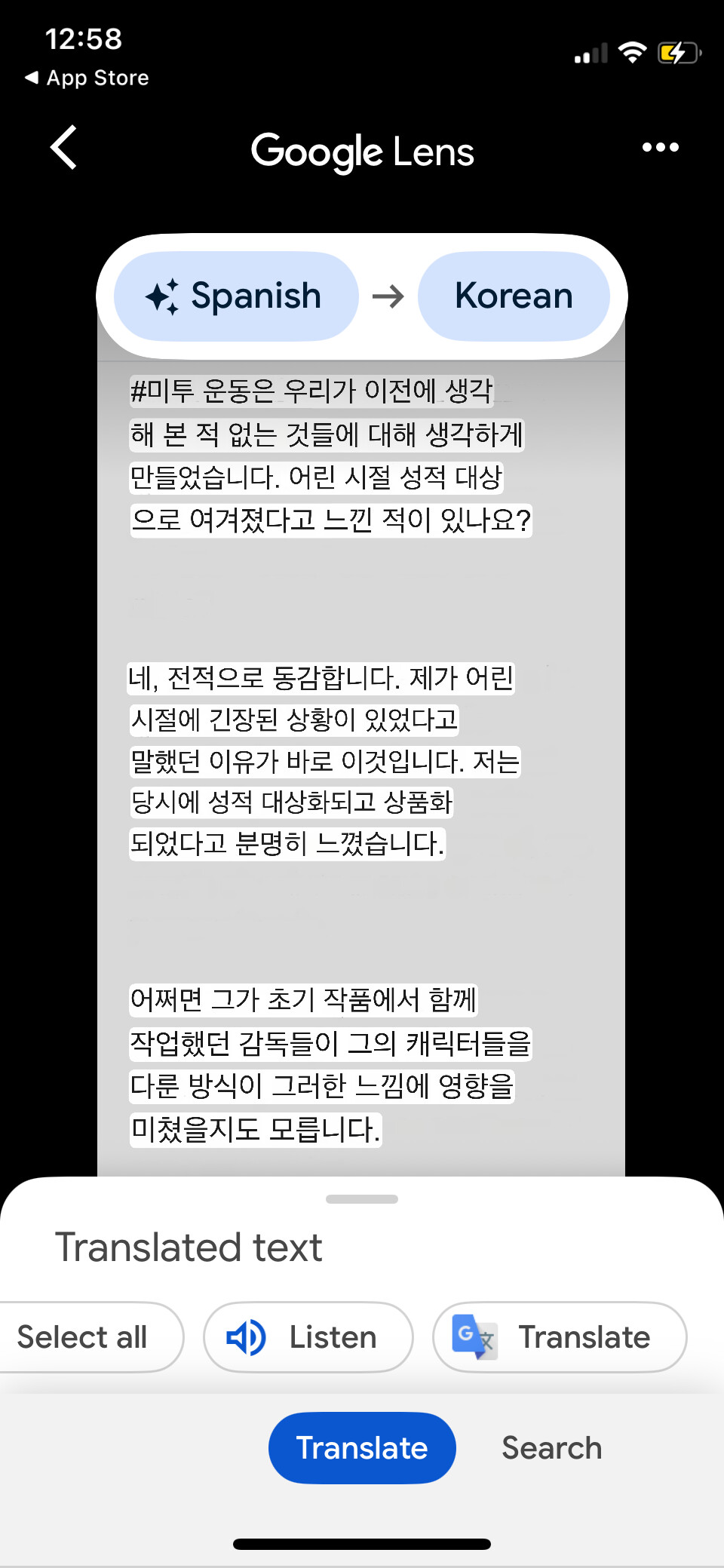This screenshot has height=1568, width=724.
Task: Change the Korean target language
Action: (514, 296)
